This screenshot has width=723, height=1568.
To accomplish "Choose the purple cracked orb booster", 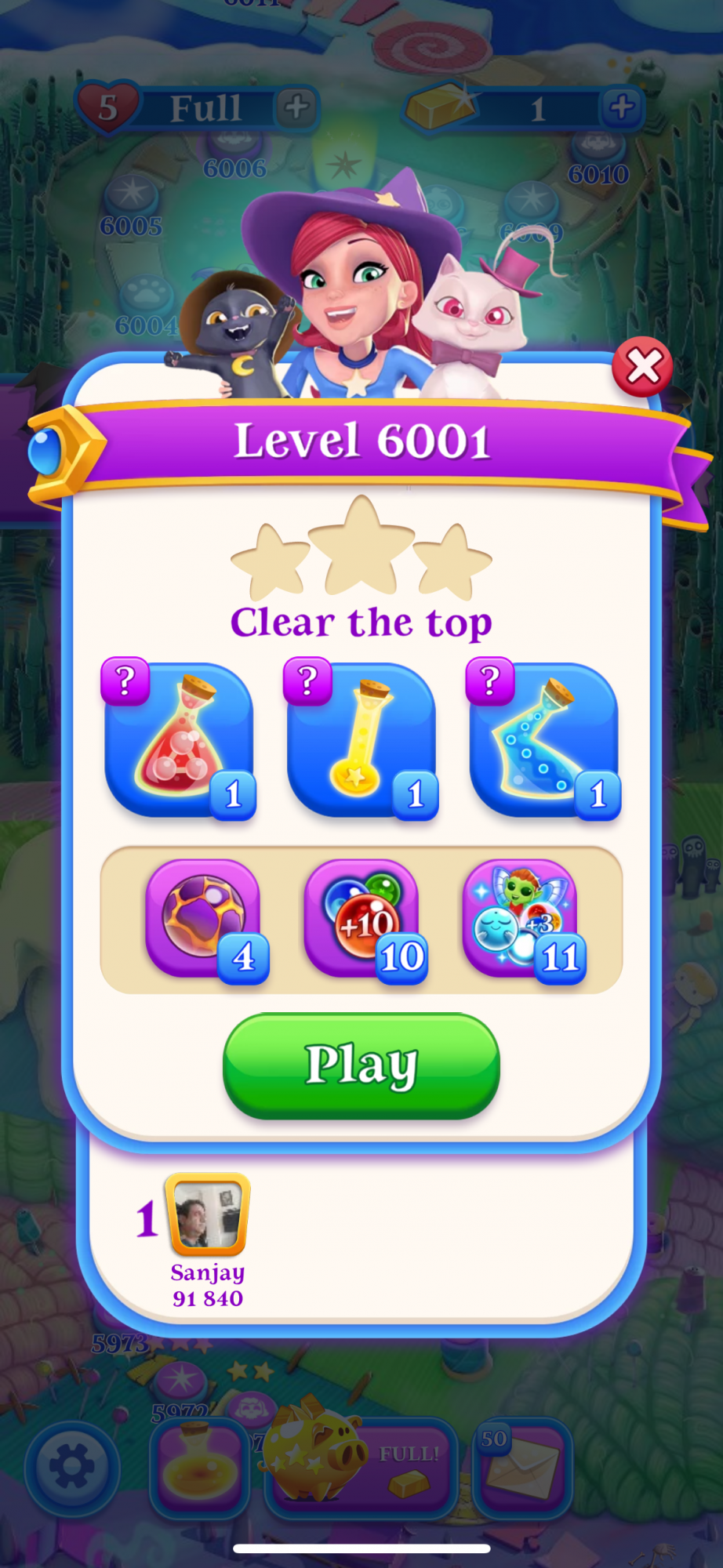I will pos(204,919).
